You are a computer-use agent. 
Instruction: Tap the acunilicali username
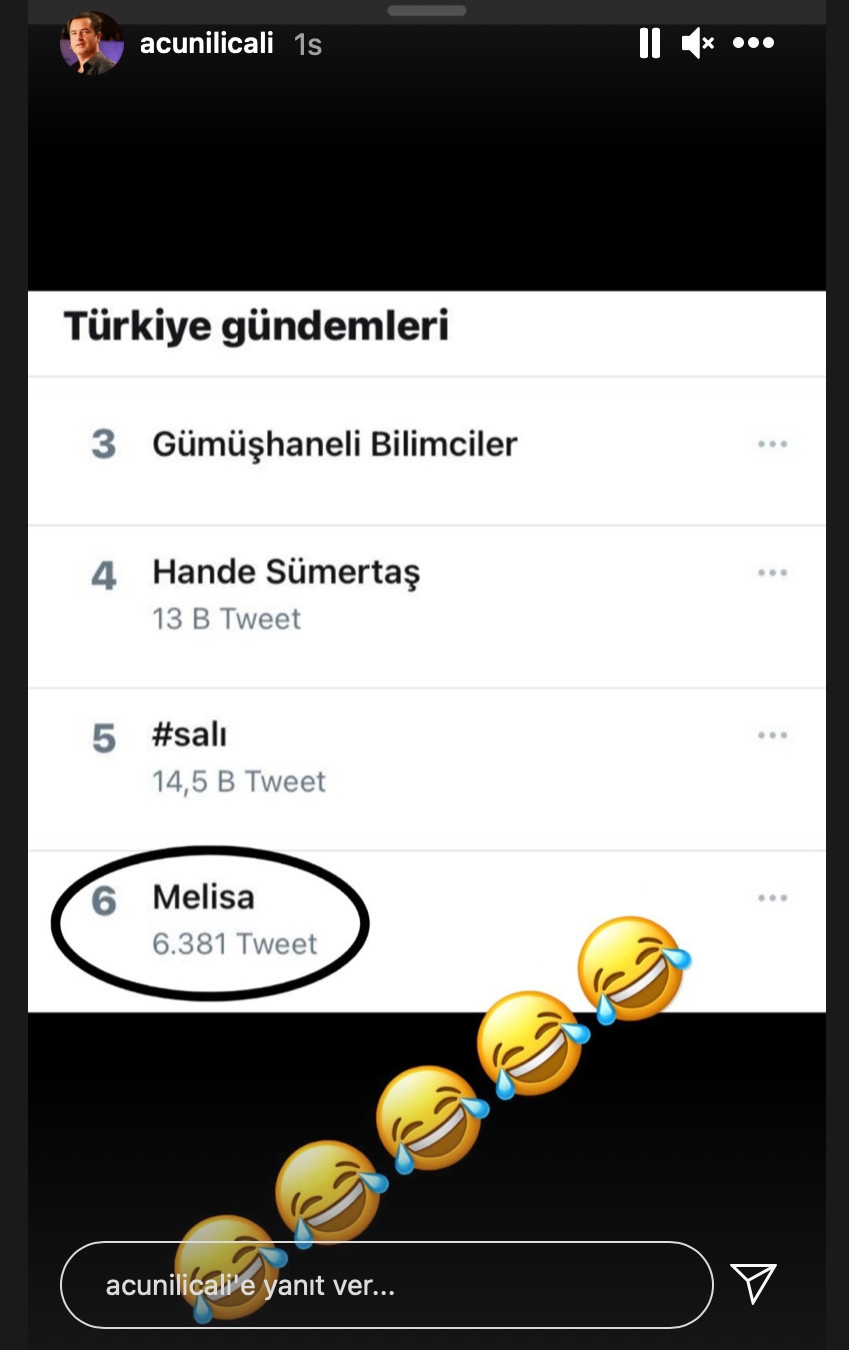coord(206,44)
